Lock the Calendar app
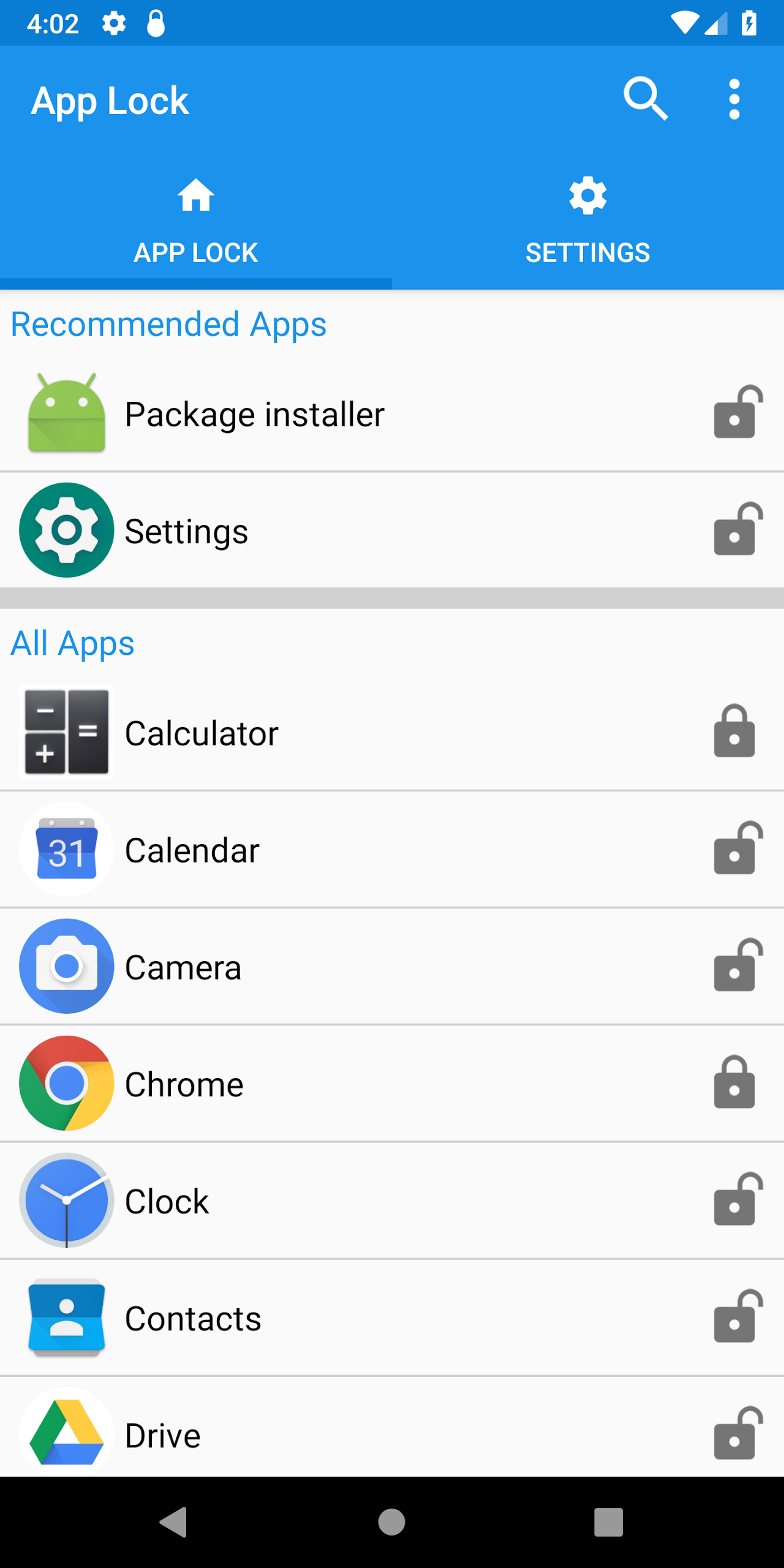Viewport: 784px width, 1568px height. (738, 848)
